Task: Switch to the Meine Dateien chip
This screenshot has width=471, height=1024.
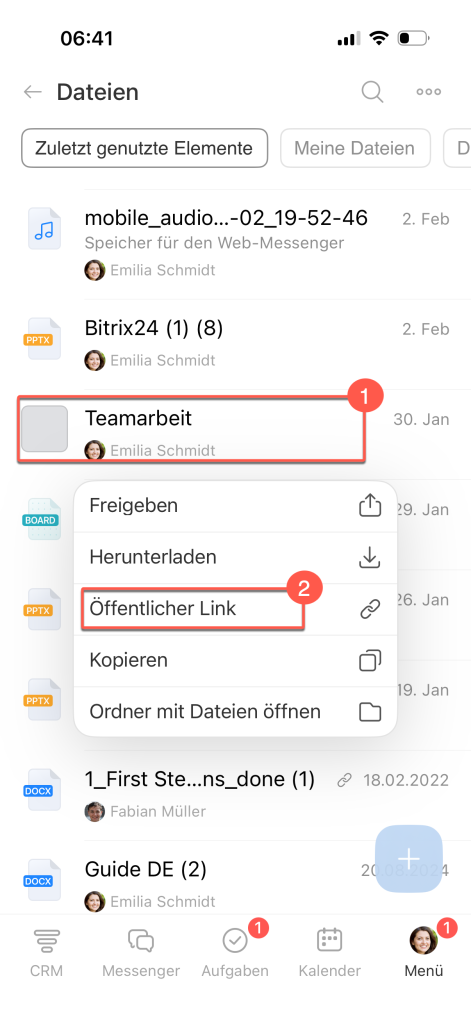Action: tap(355, 148)
